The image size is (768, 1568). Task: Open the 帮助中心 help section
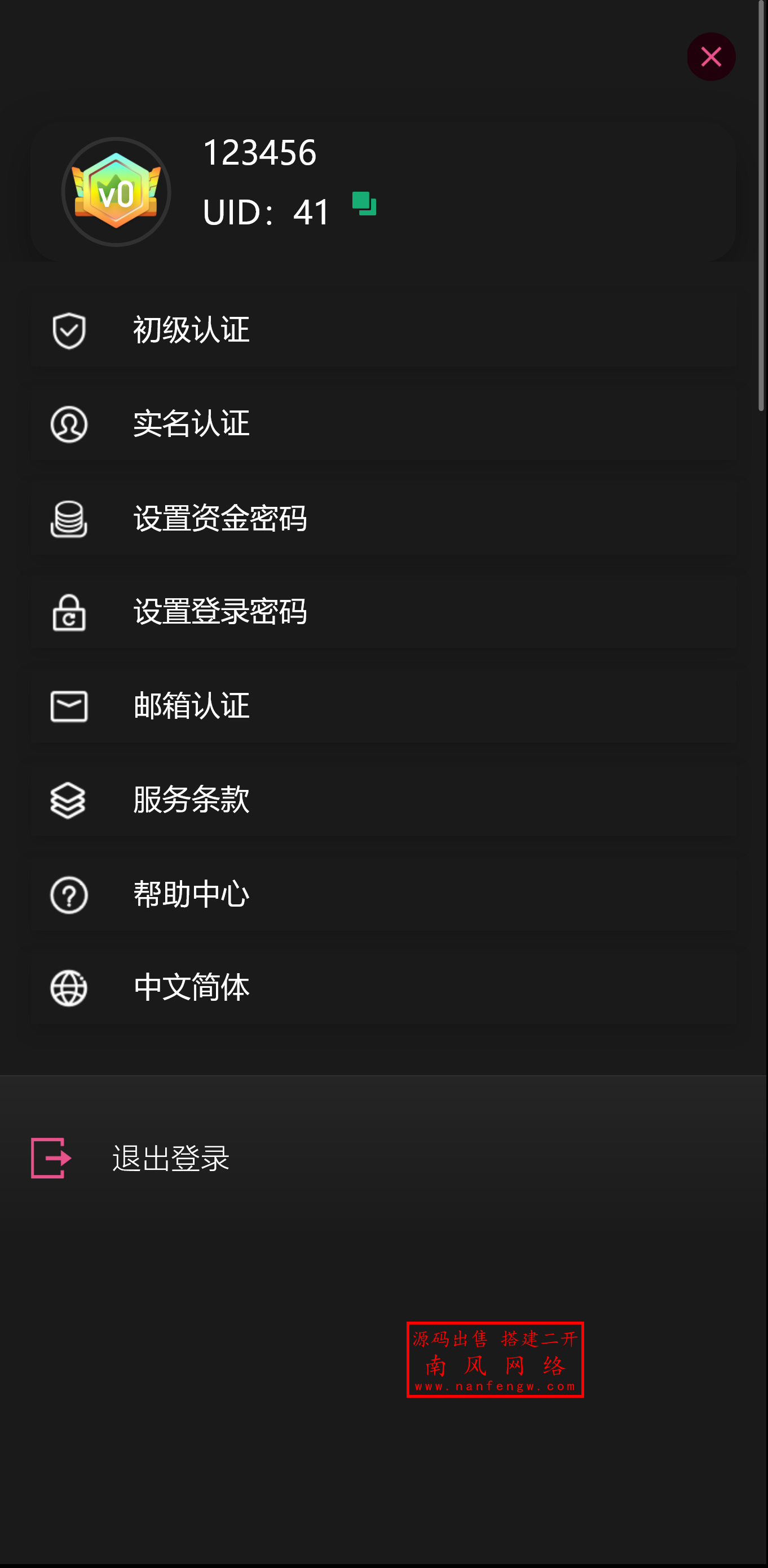[x=191, y=895]
